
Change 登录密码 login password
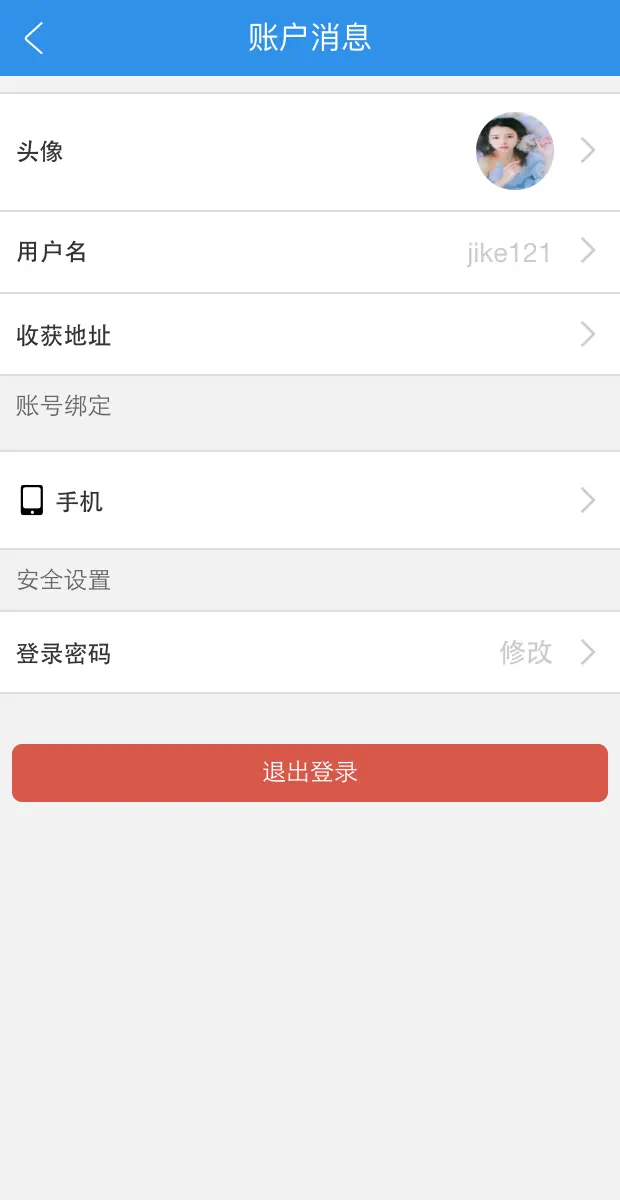(310, 653)
